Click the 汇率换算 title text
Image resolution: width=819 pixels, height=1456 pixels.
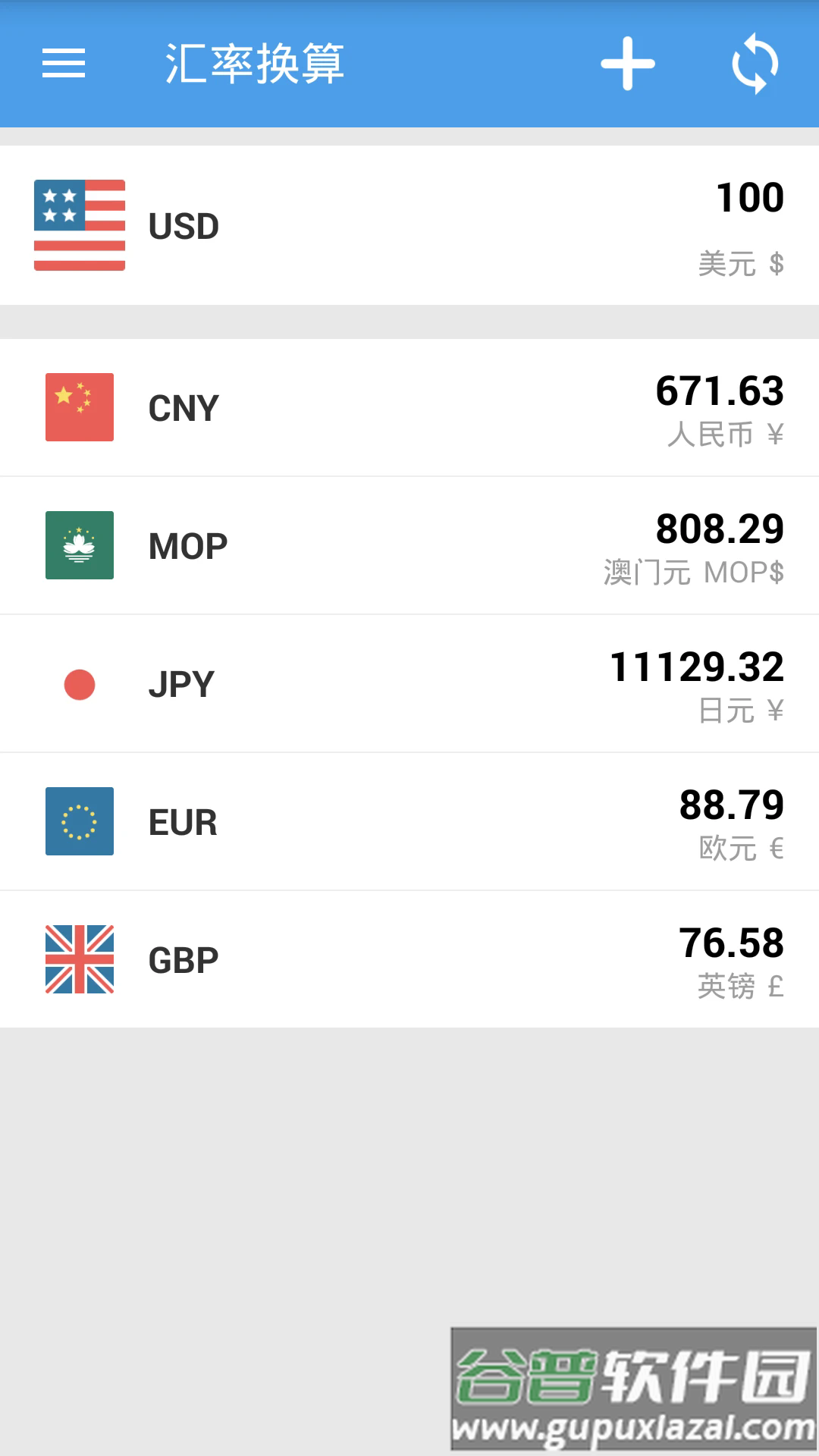(x=255, y=64)
